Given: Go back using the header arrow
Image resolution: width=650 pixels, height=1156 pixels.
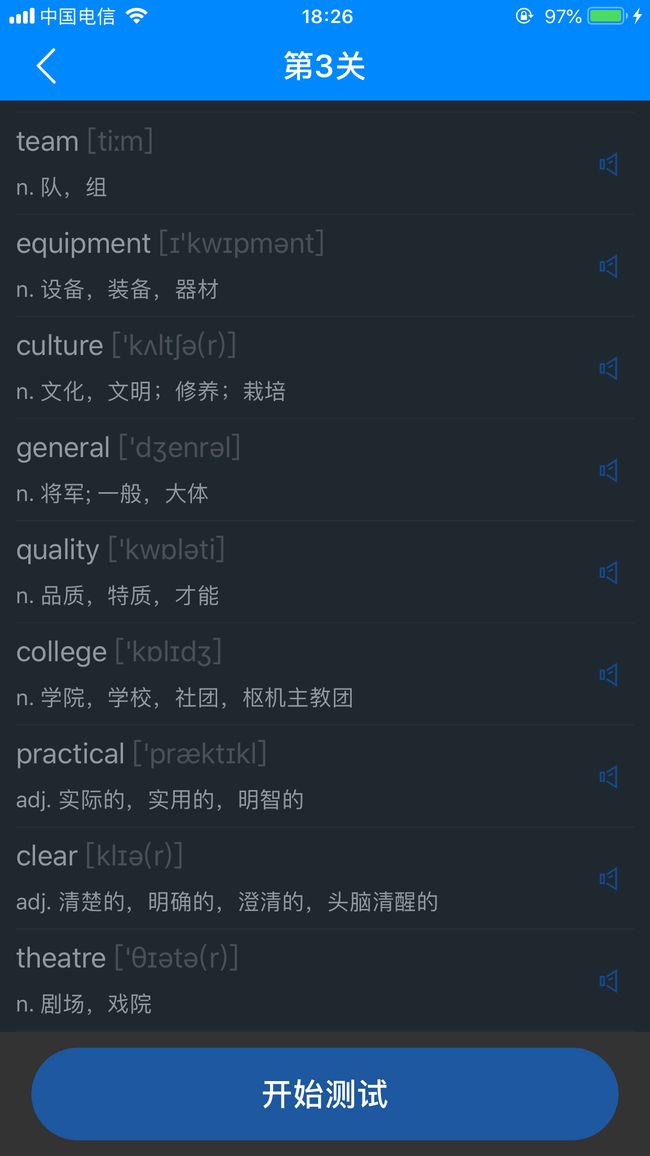Looking at the screenshot, I should click(46, 66).
